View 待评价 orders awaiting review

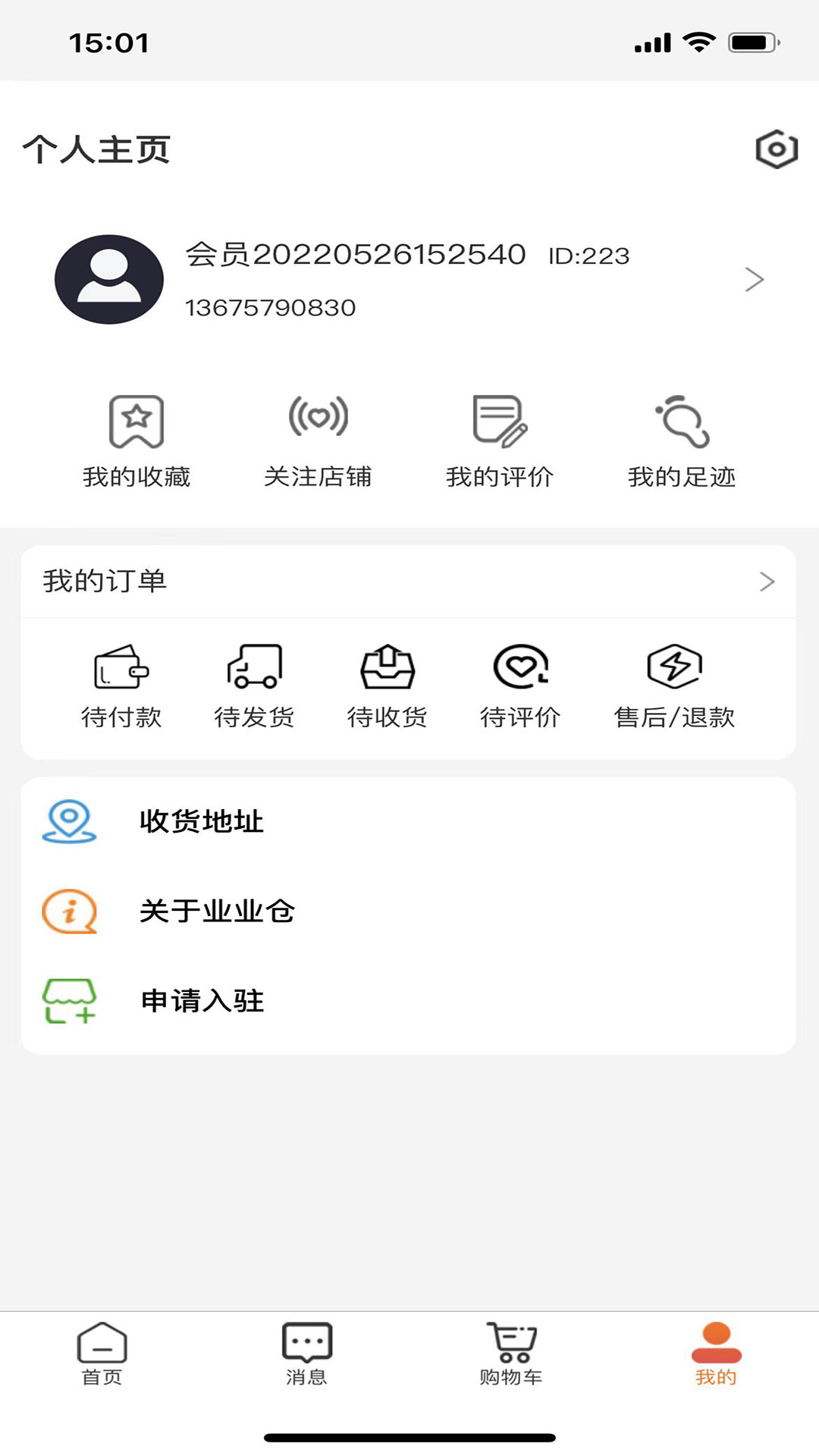(520, 686)
